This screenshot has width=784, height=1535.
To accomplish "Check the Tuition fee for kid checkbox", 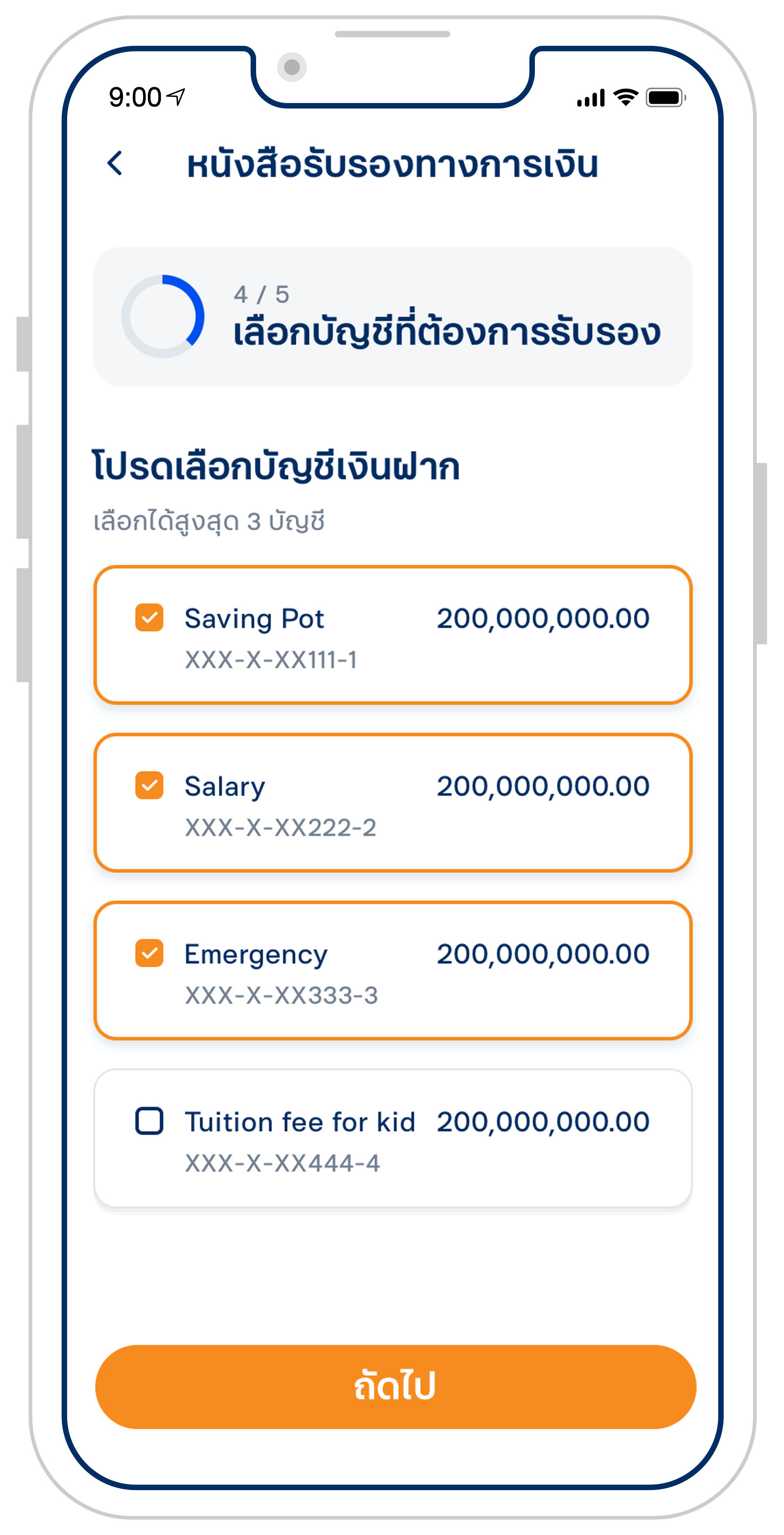I will 149,1121.
